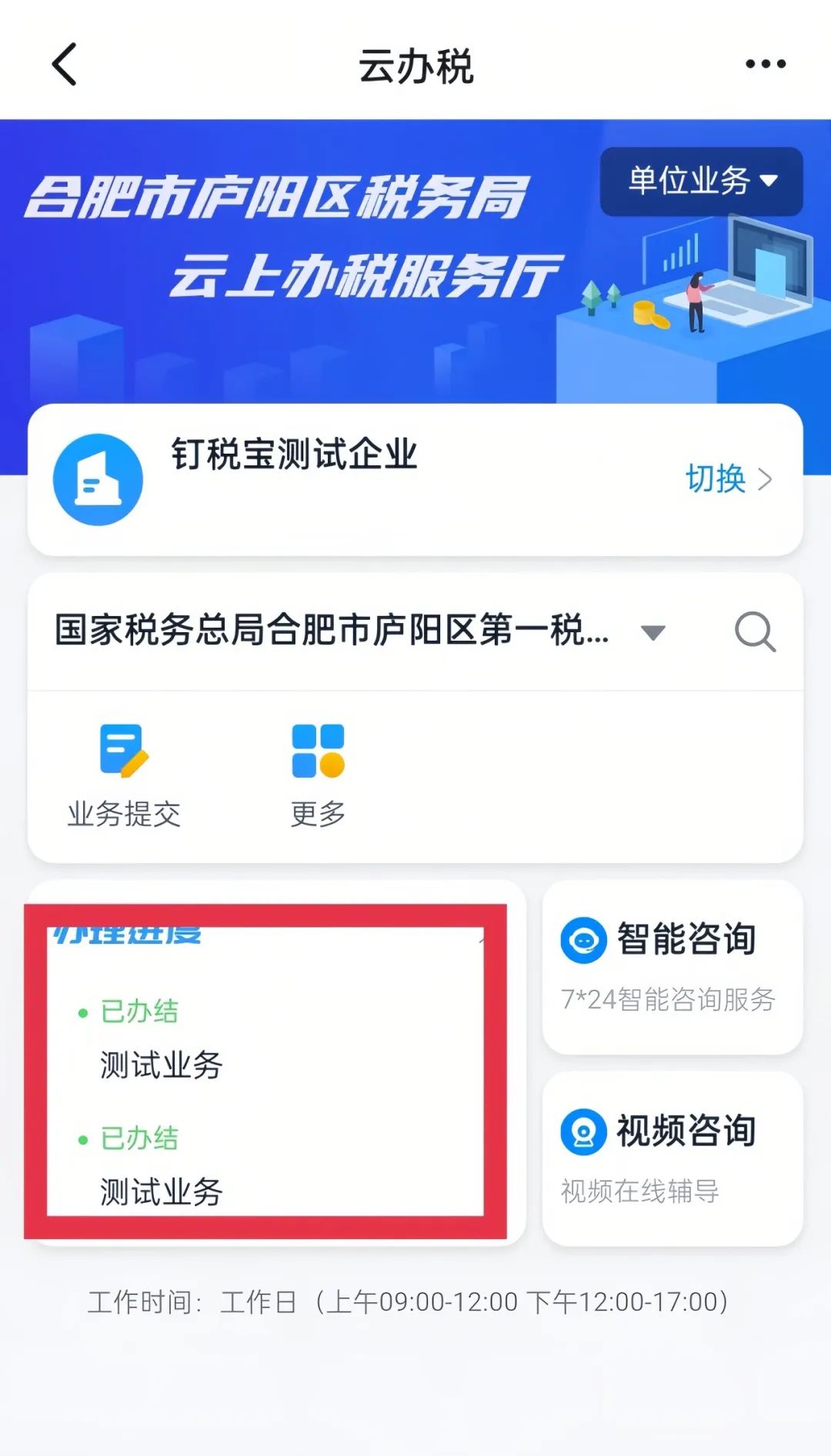Image resolution: width=831 pixels, height=1456 pixels.
Task: Tap 切换 to switch enterprise
Action: click(728, 478)
